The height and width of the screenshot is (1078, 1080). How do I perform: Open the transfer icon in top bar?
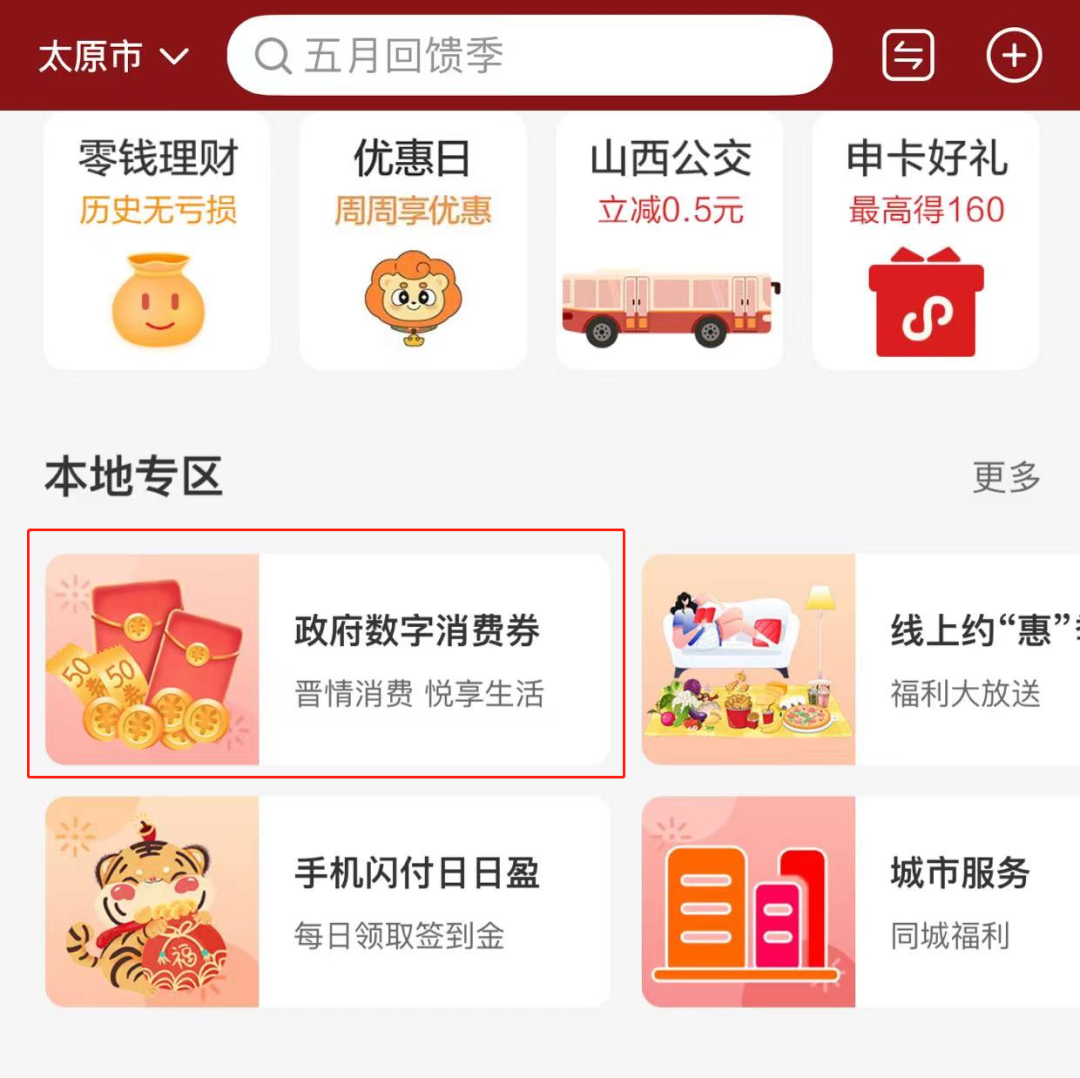coord(908,56)
